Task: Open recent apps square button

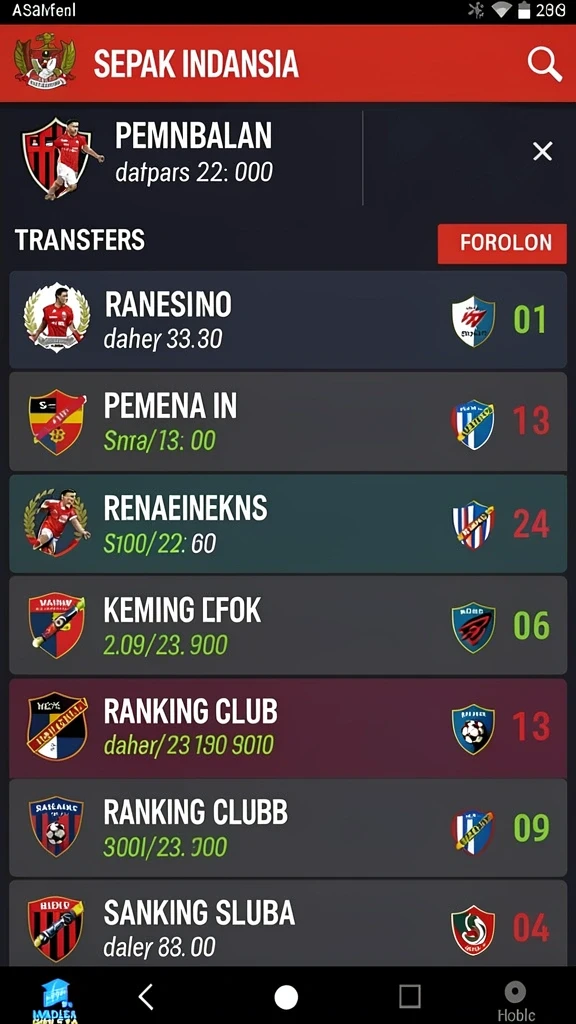Action: click(x=409, y=997)
